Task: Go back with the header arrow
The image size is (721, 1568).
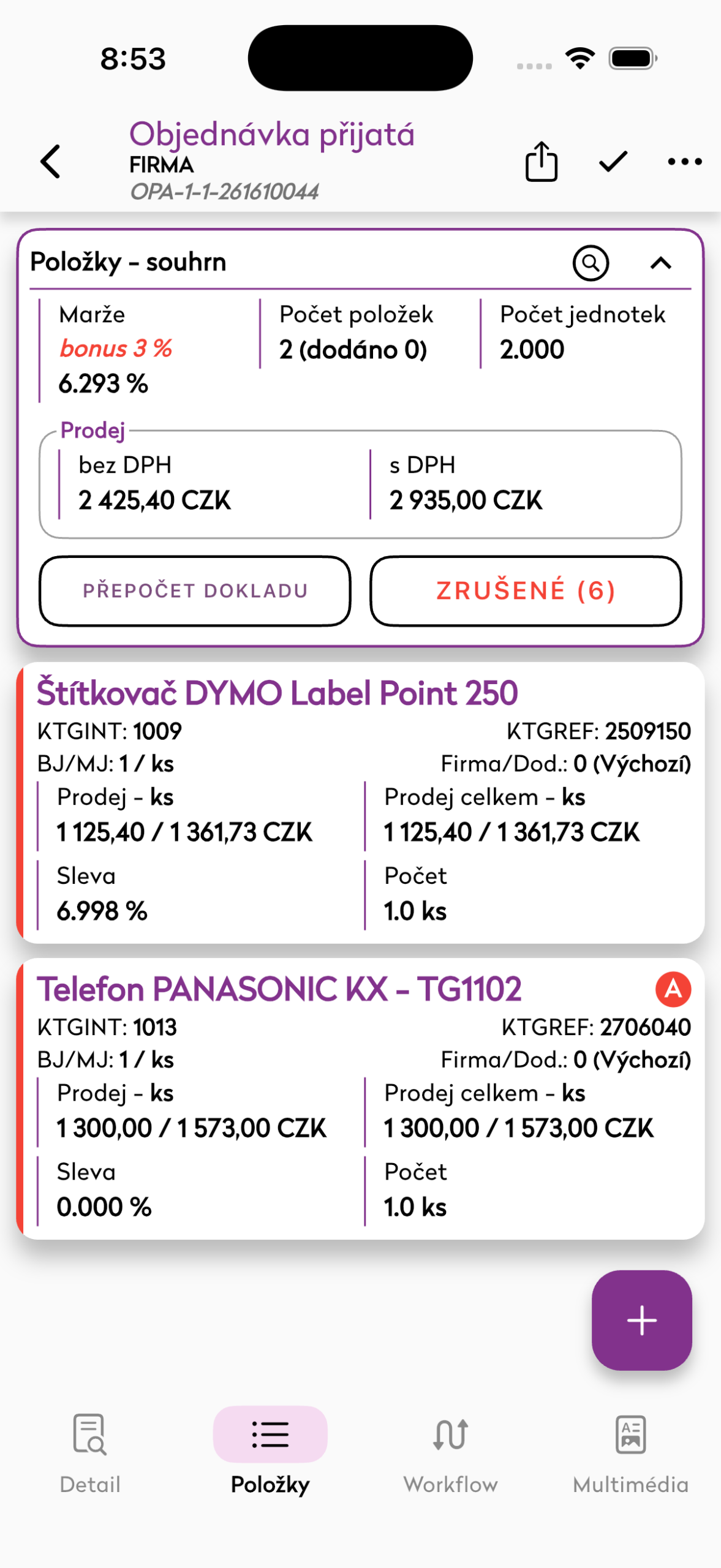Action: (x=50, y=162)
